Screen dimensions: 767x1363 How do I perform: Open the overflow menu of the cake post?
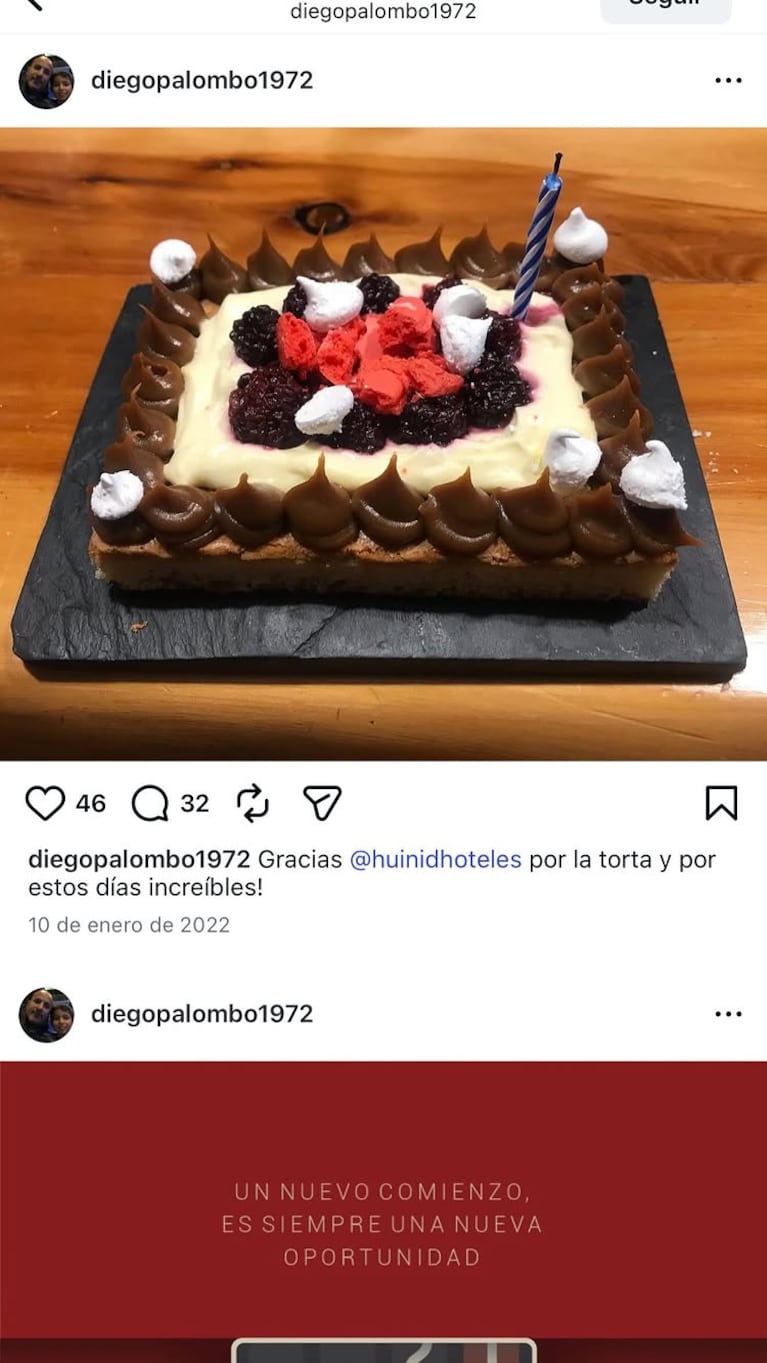[728, 81]
